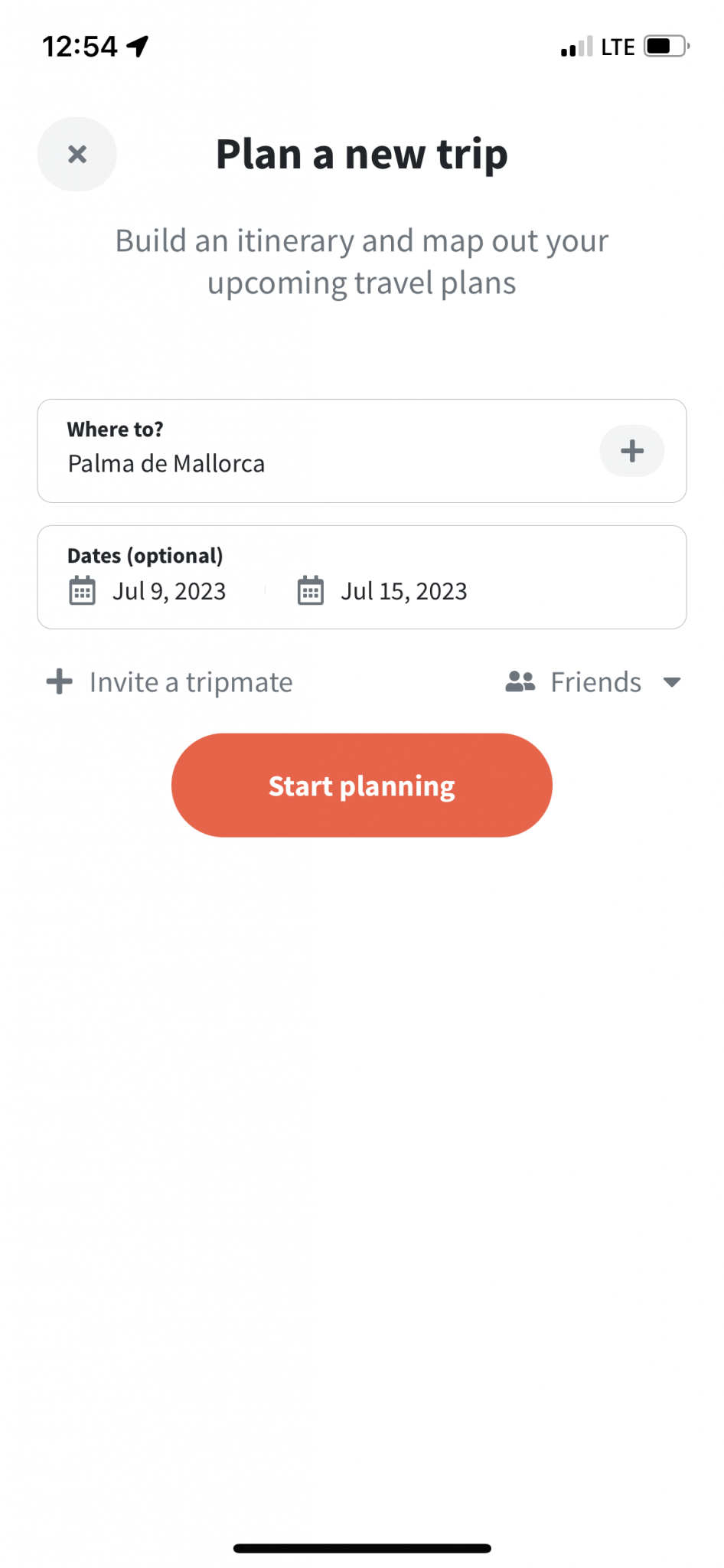Tap the Plan a new trip heading
Screen dimensions: 724x1568
pyautogui.click(x=362, y=154)
